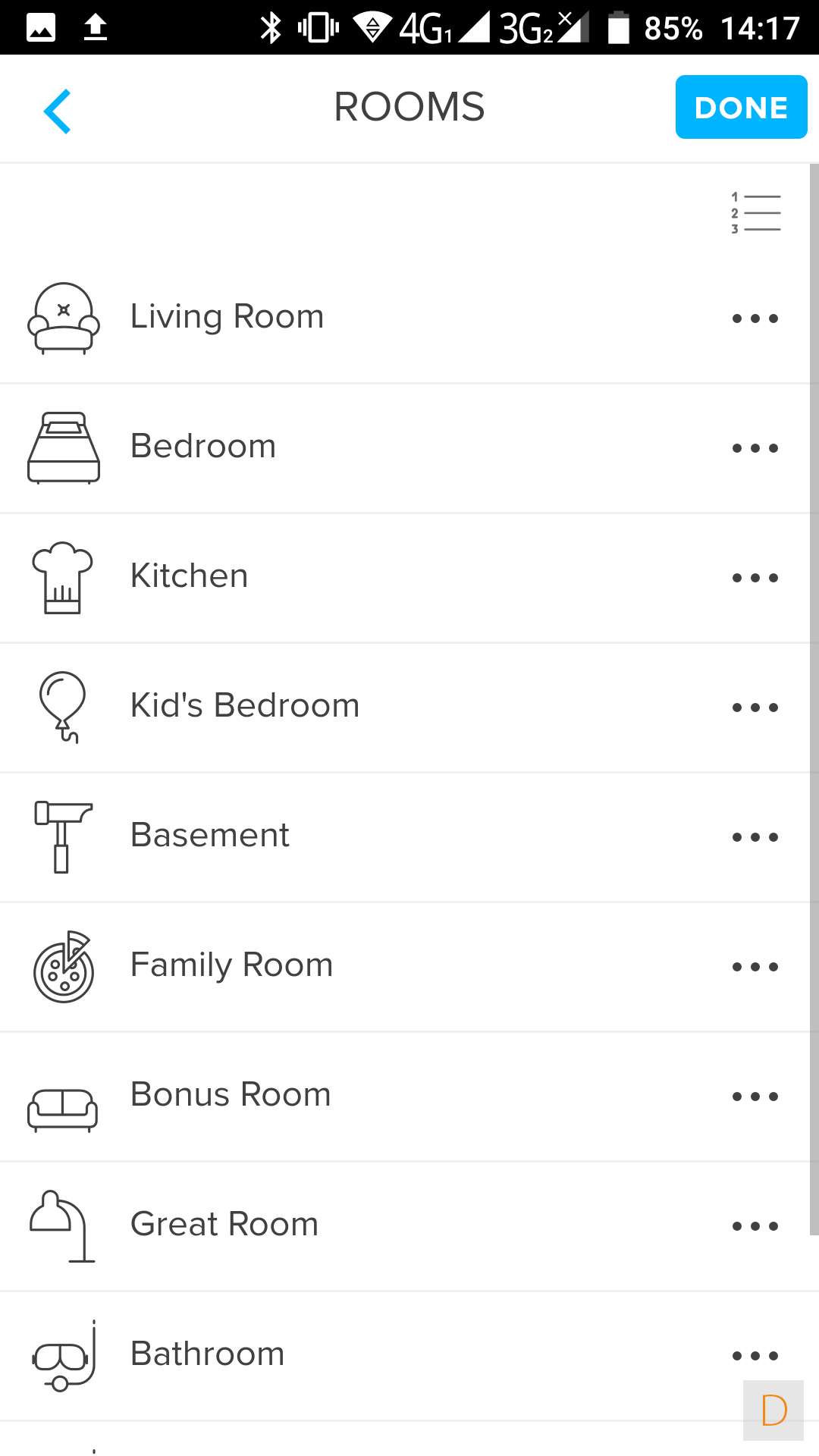Select the Living Room row
The width and height of the screenshot is (819, 1456).
click(227, 317)
